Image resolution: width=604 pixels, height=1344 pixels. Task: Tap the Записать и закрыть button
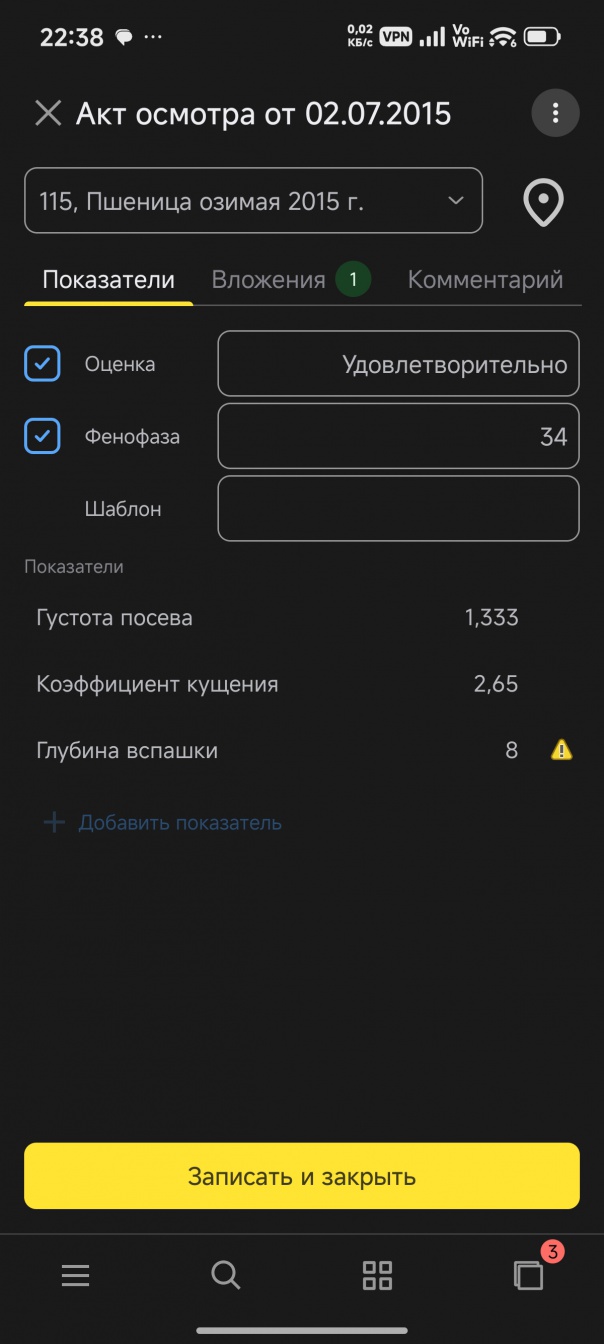click(x=302, y=1176)
